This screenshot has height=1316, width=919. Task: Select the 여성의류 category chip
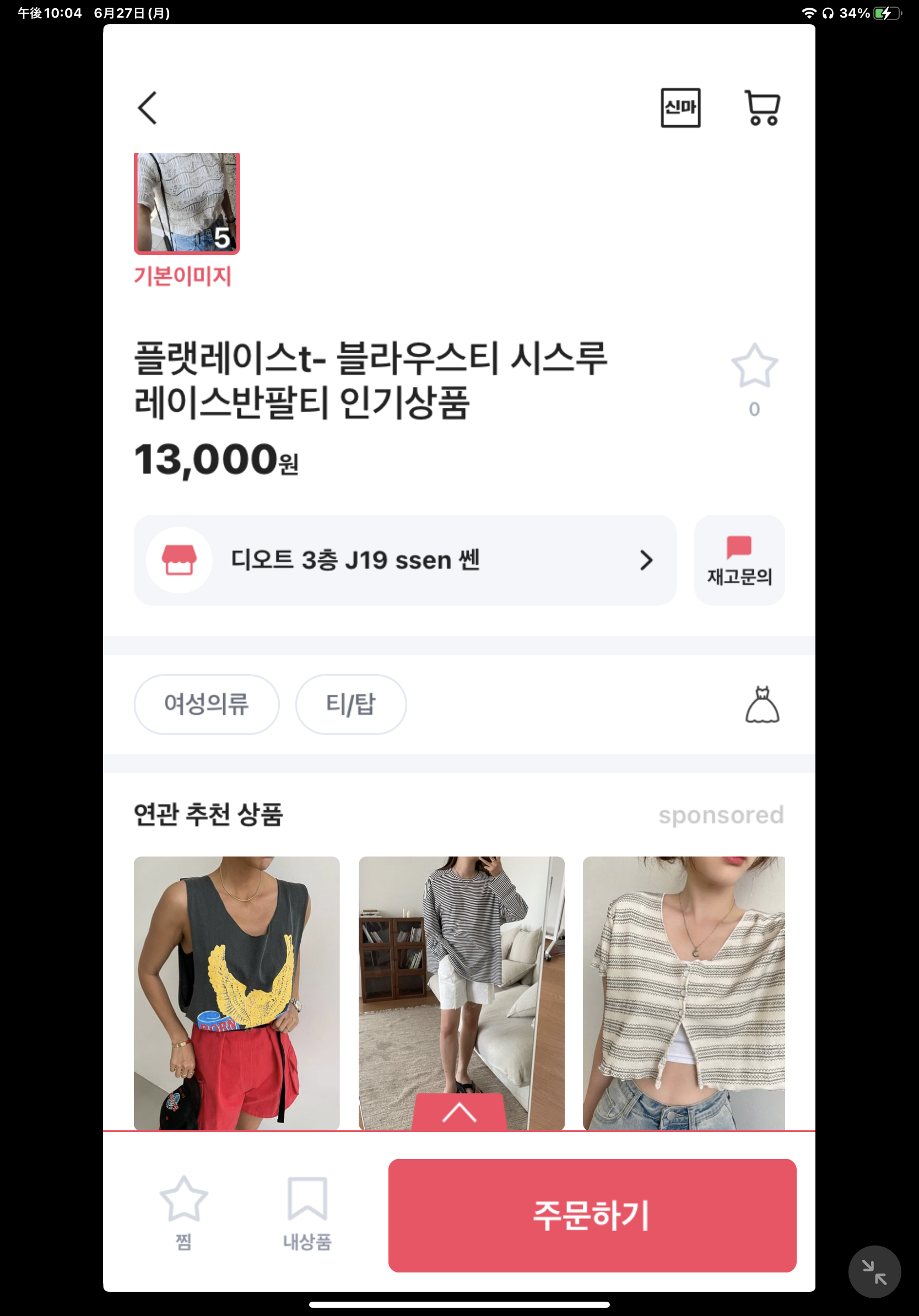206,704
